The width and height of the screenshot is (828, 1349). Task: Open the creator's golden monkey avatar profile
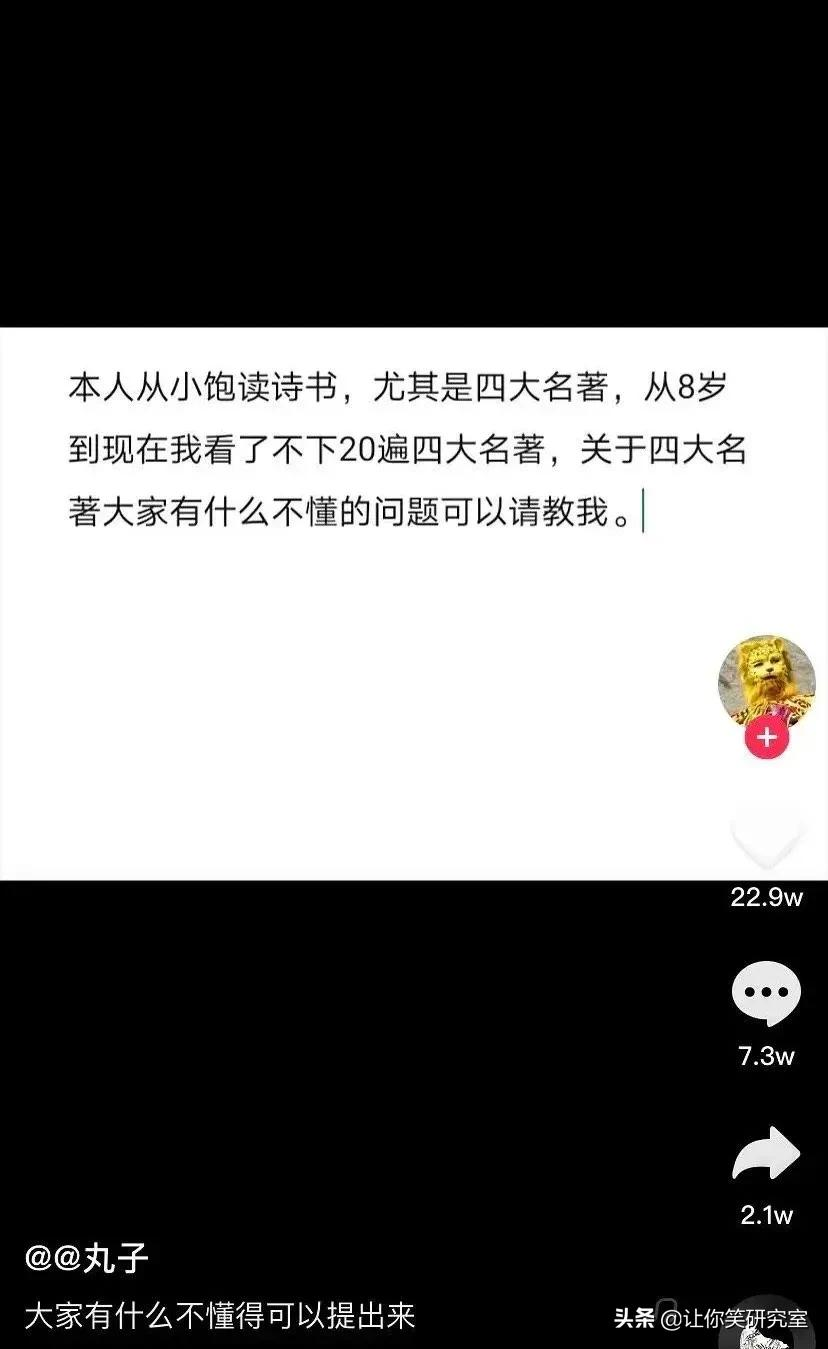[766, 680]
